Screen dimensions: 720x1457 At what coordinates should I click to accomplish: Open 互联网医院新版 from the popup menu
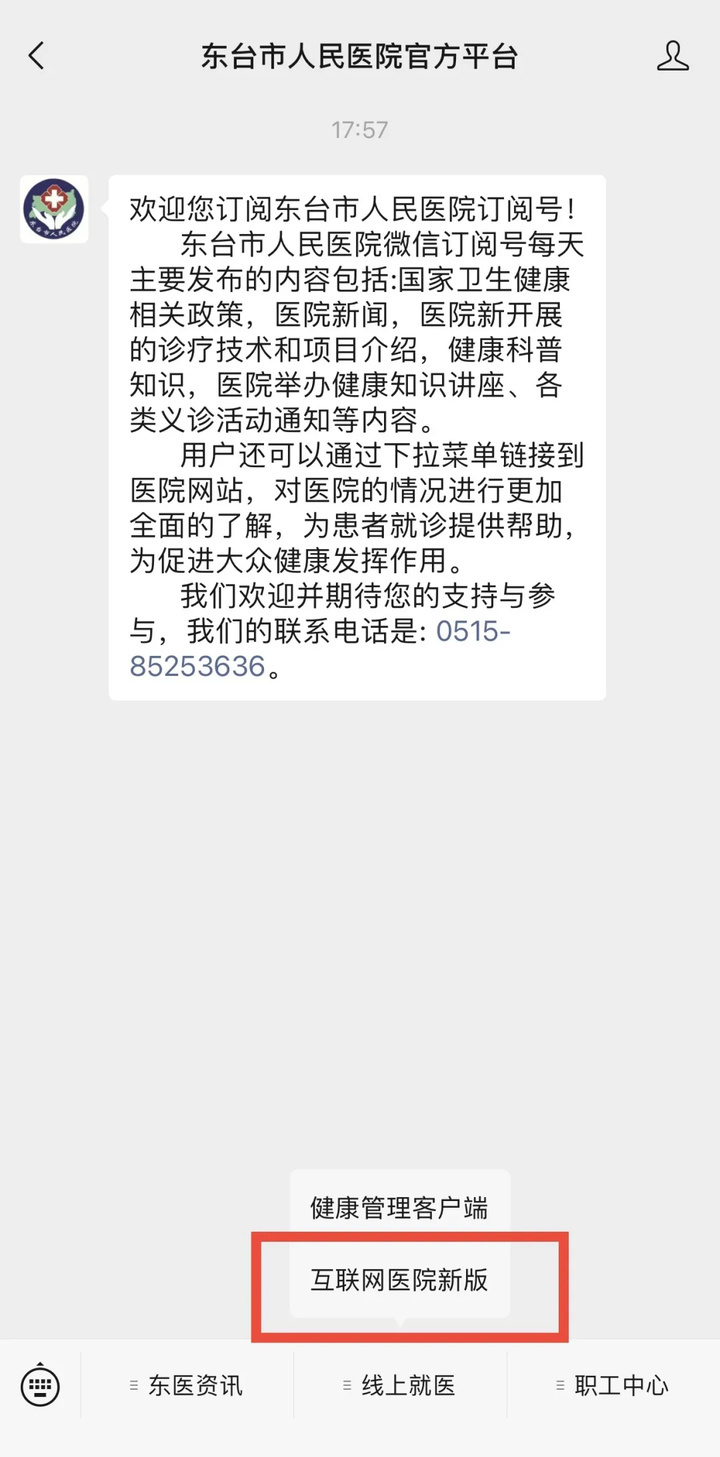[x=399, y=1280]
